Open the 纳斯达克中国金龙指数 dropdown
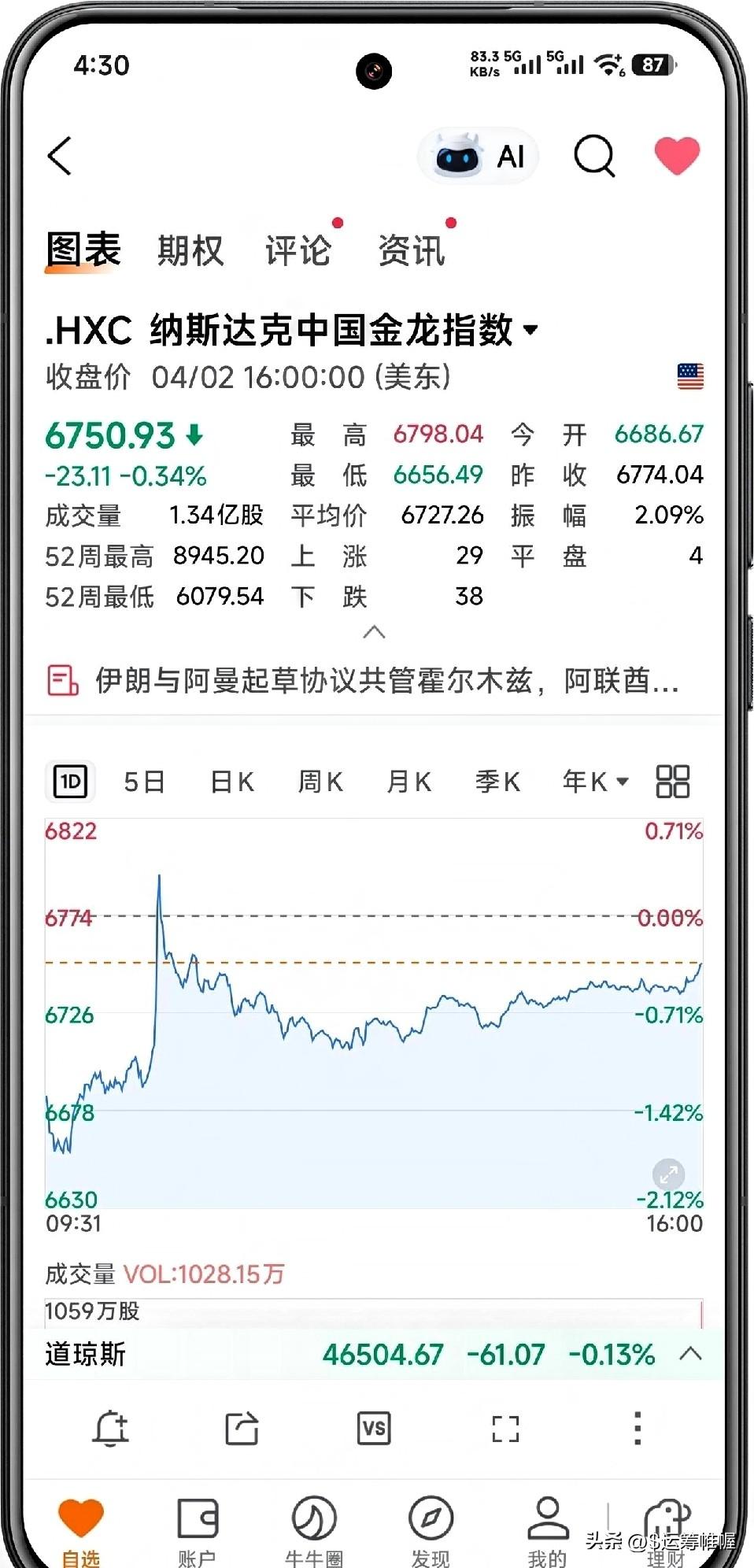 [x=531, y=330]
